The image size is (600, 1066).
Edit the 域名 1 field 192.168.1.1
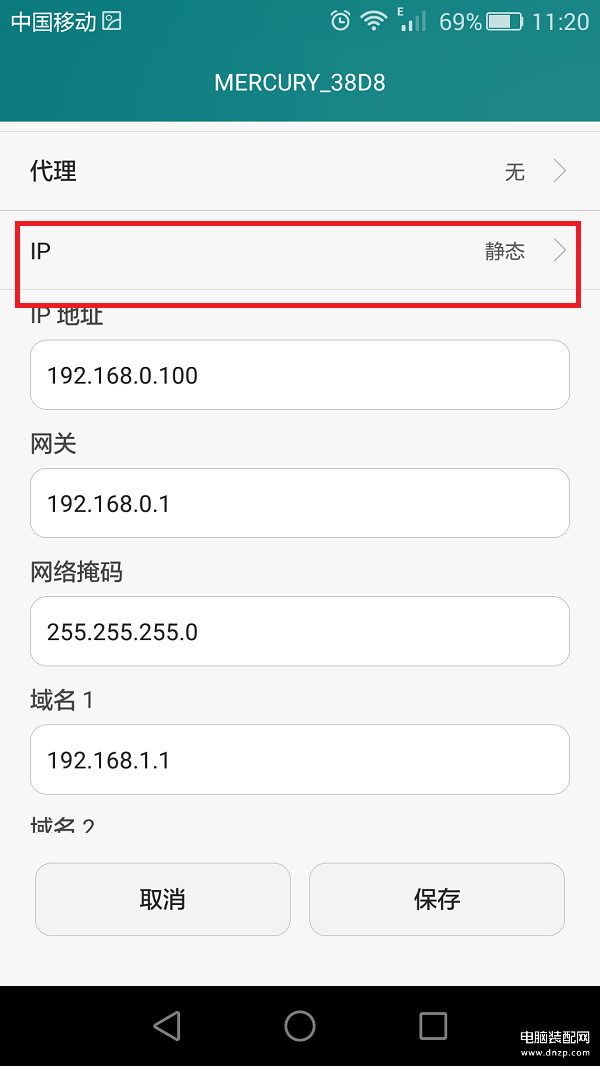[300, 759]
